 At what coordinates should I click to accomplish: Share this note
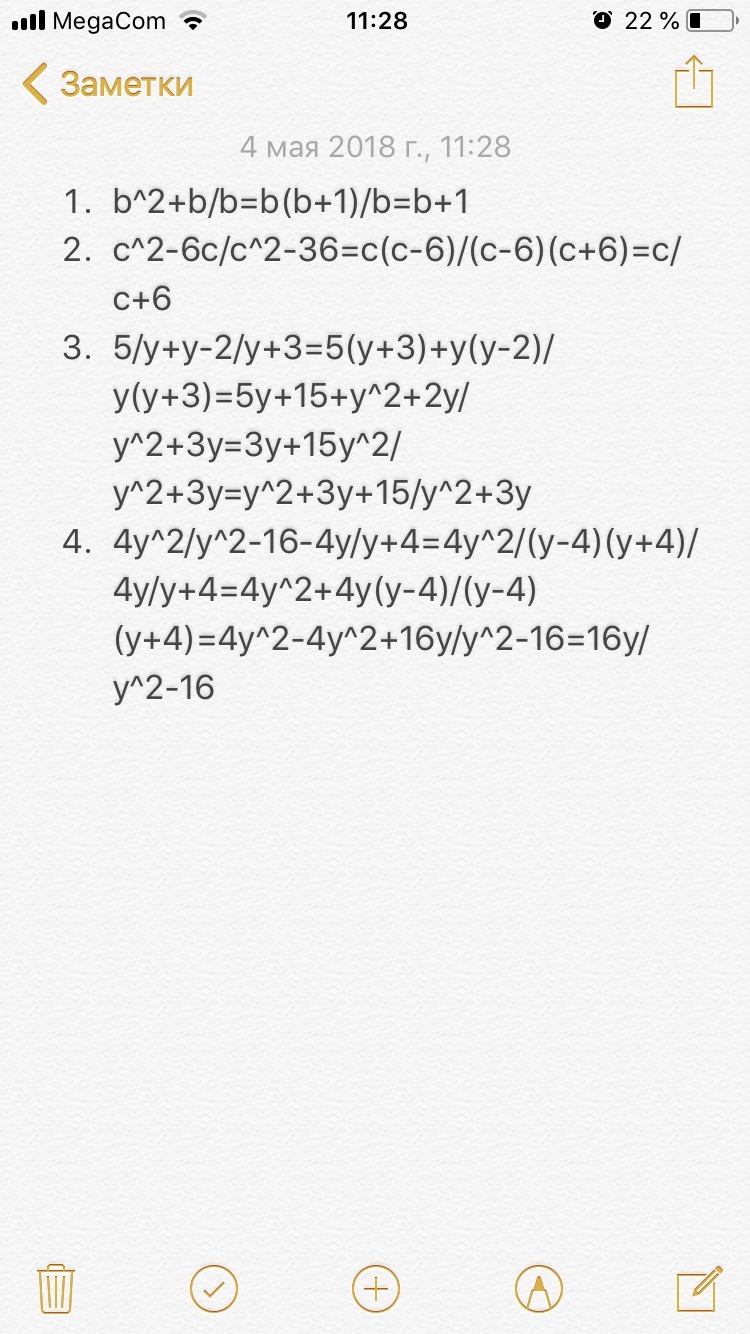coord(694,81)
